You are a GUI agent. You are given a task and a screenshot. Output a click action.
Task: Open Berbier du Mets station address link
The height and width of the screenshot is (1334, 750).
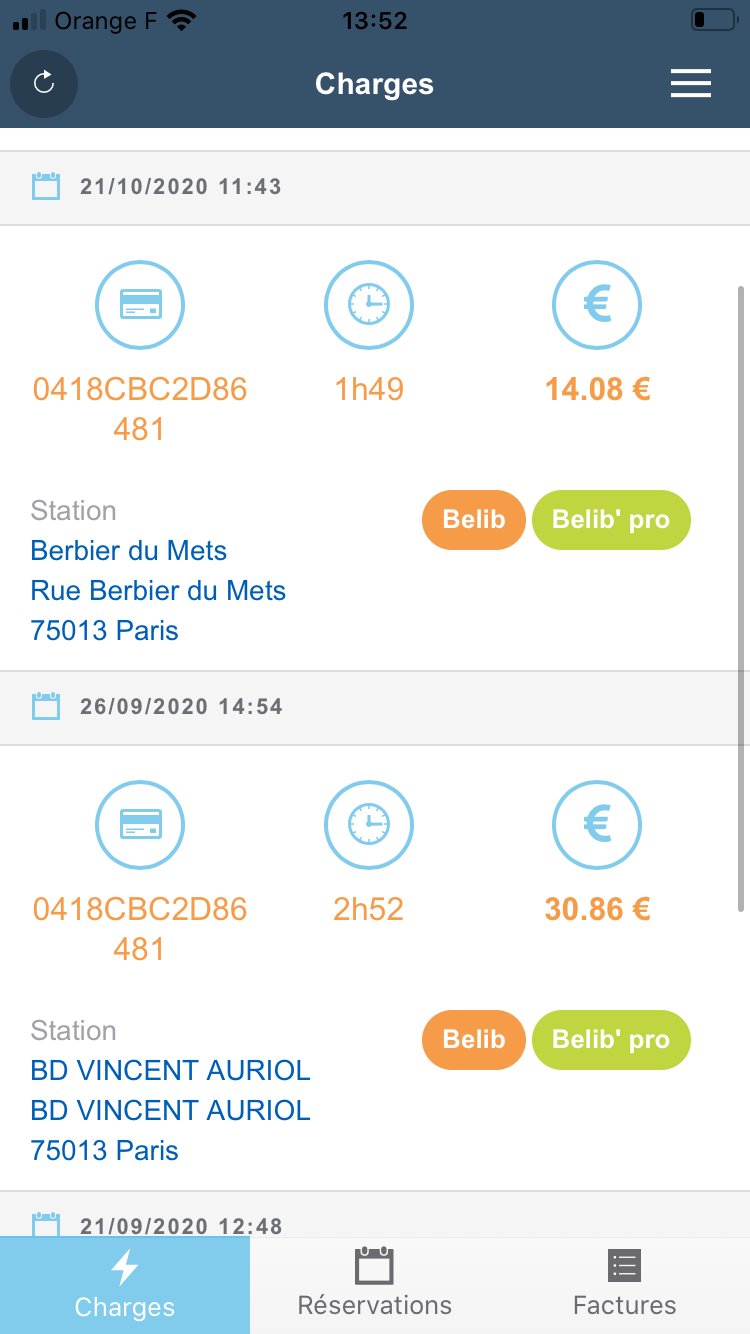(158, 591)
